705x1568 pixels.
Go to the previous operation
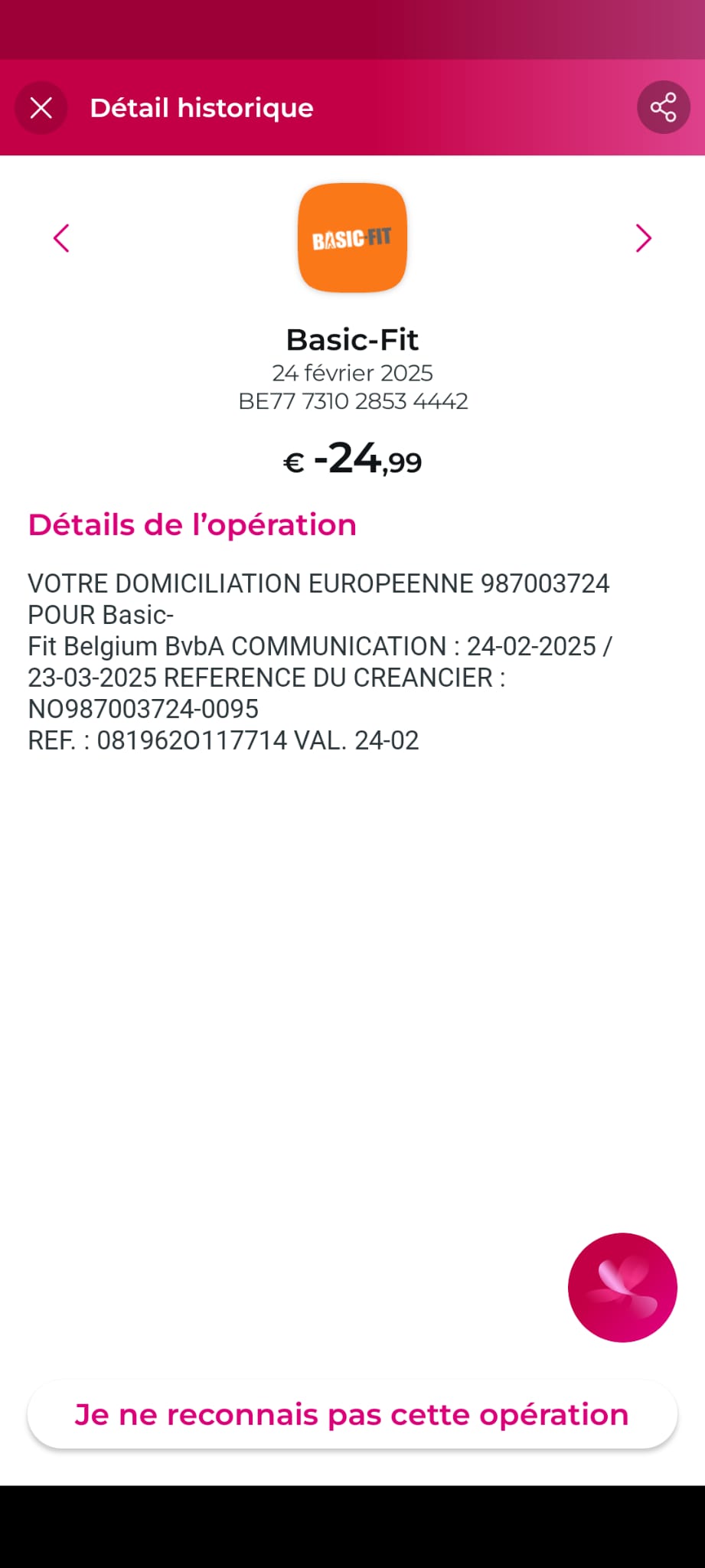coord(61,238)
